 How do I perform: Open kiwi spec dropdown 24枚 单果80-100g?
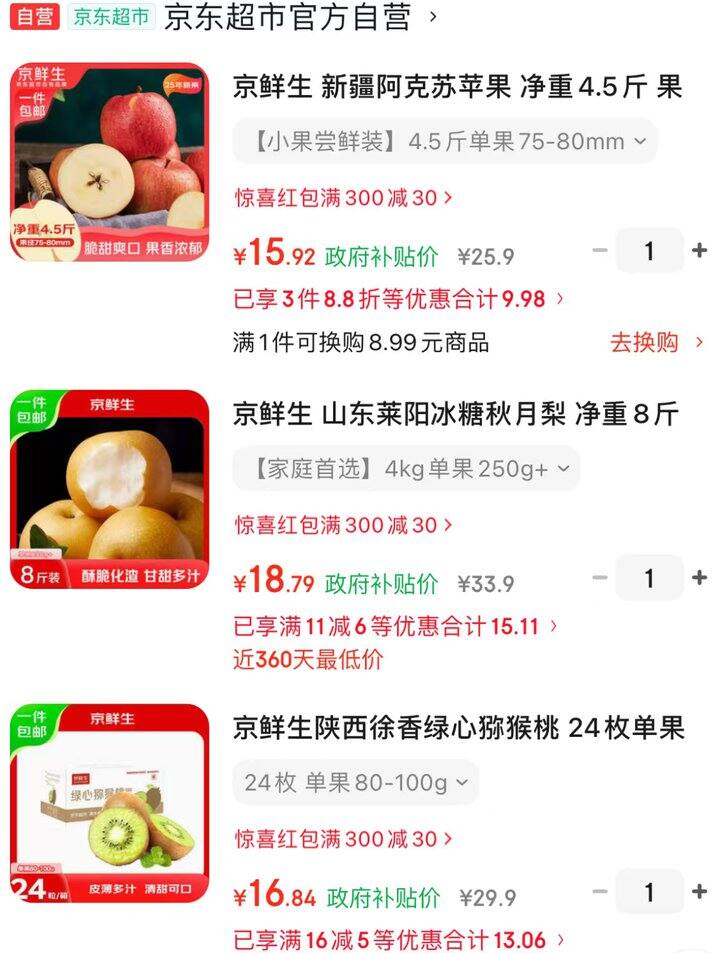pyautogui.click(x=355, y=783)
